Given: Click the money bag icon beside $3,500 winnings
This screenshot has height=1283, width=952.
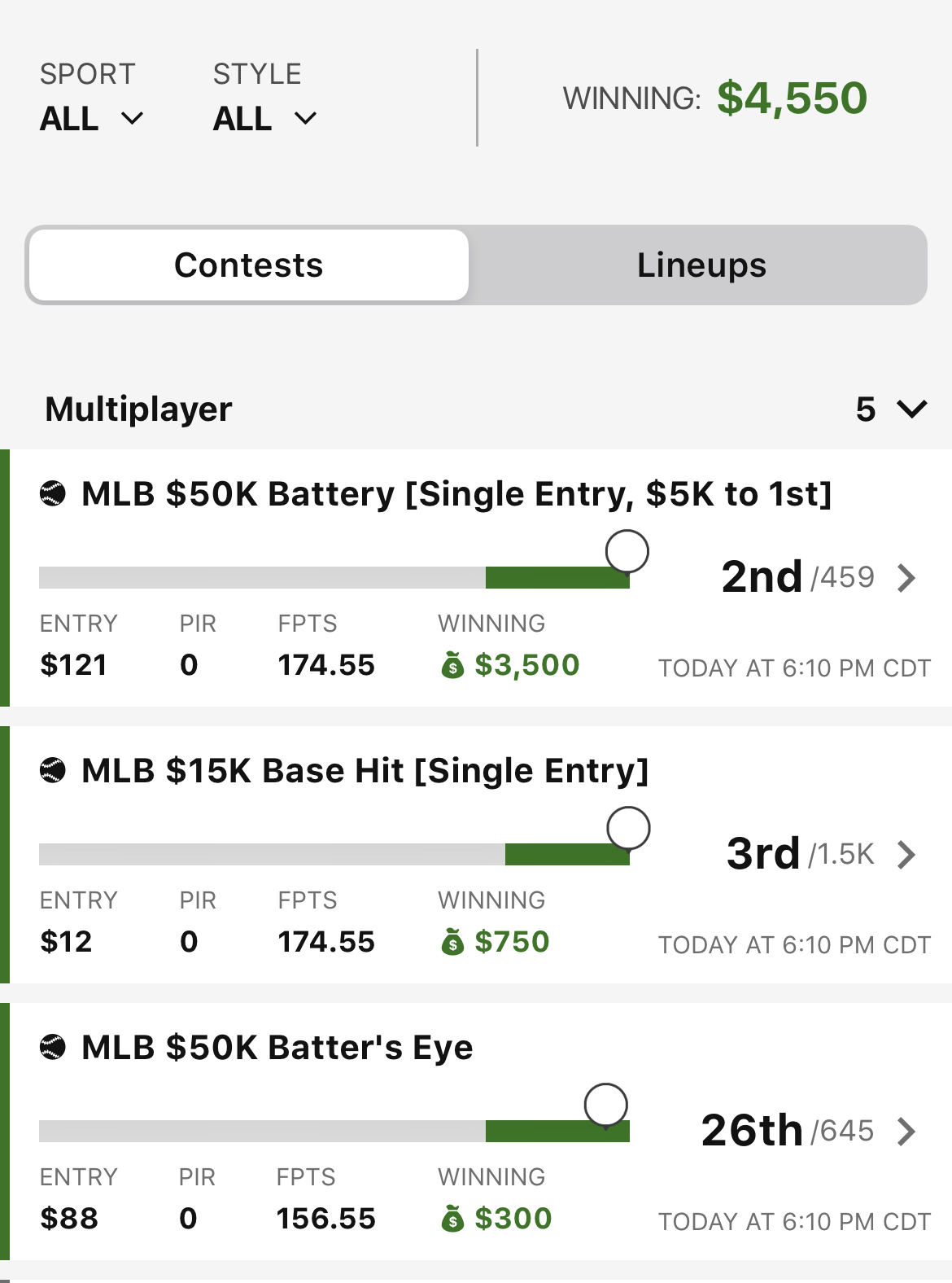Looking at the screenshot, I should coord(453,666).
